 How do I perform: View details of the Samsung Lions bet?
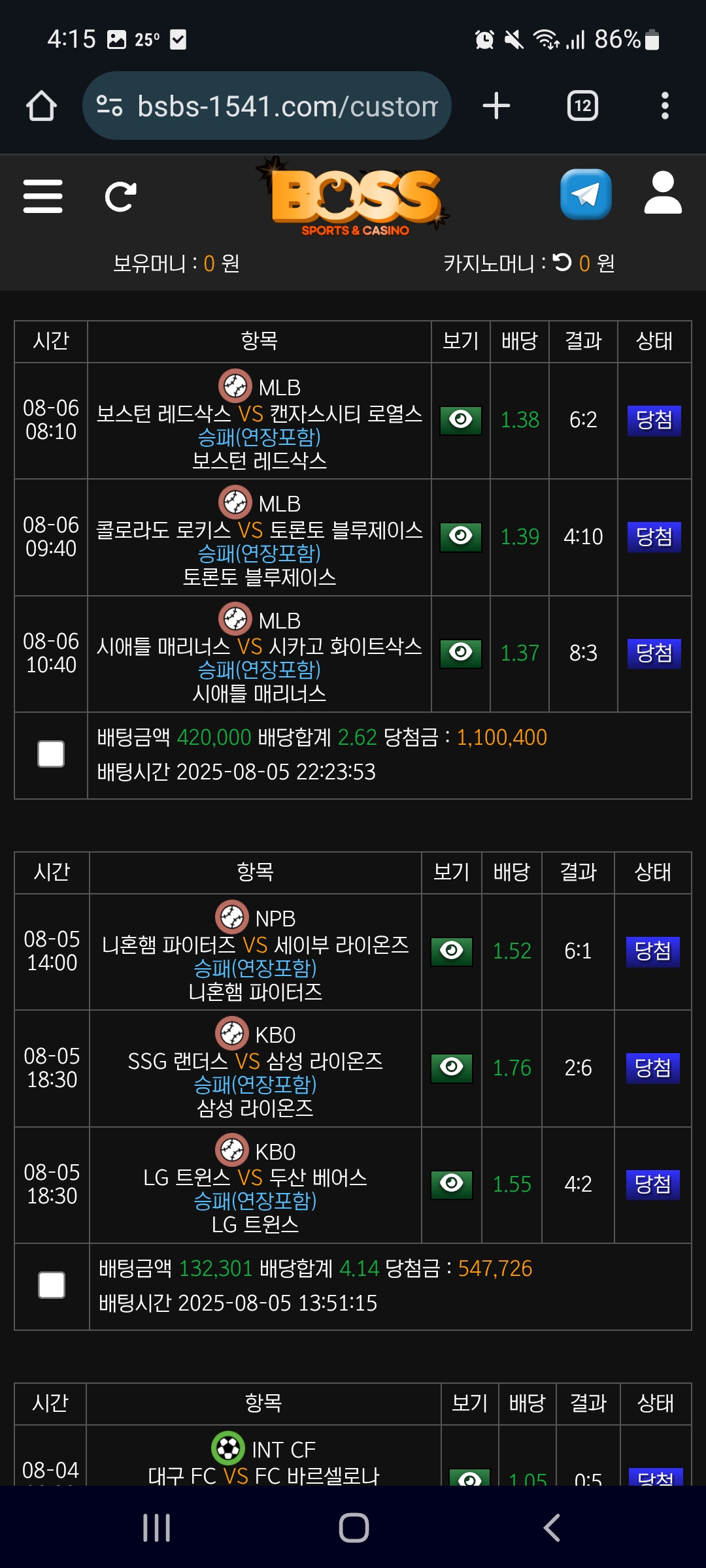click(452, 1068)
